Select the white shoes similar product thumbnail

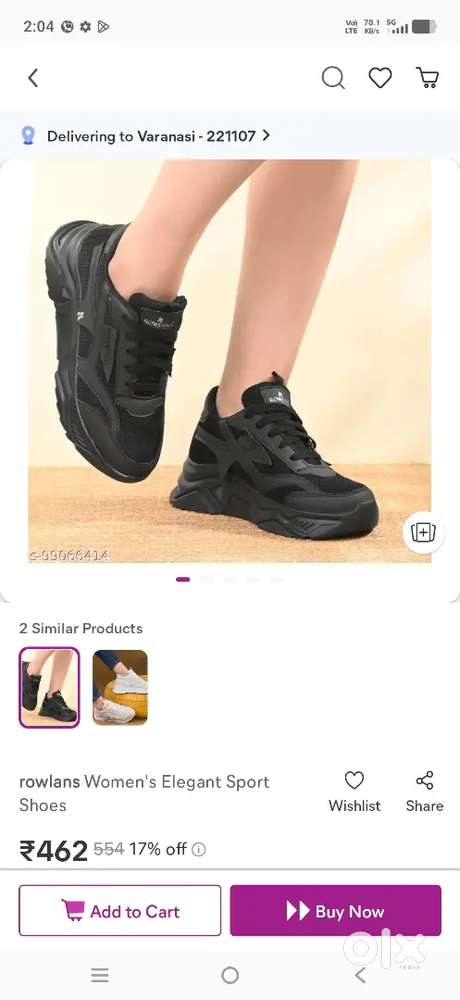tap(120, 688)
